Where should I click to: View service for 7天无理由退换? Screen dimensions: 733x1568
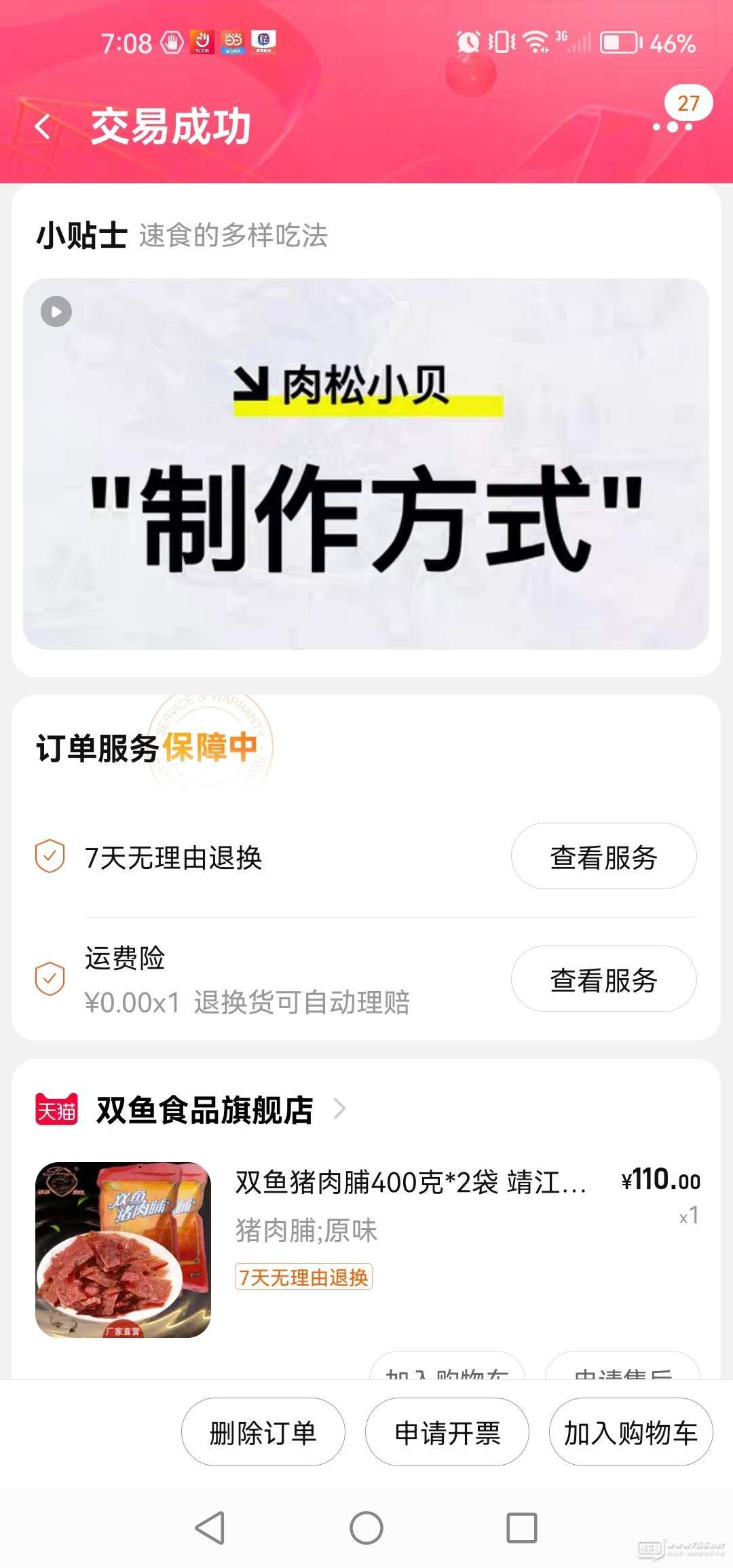pos(603,857)
